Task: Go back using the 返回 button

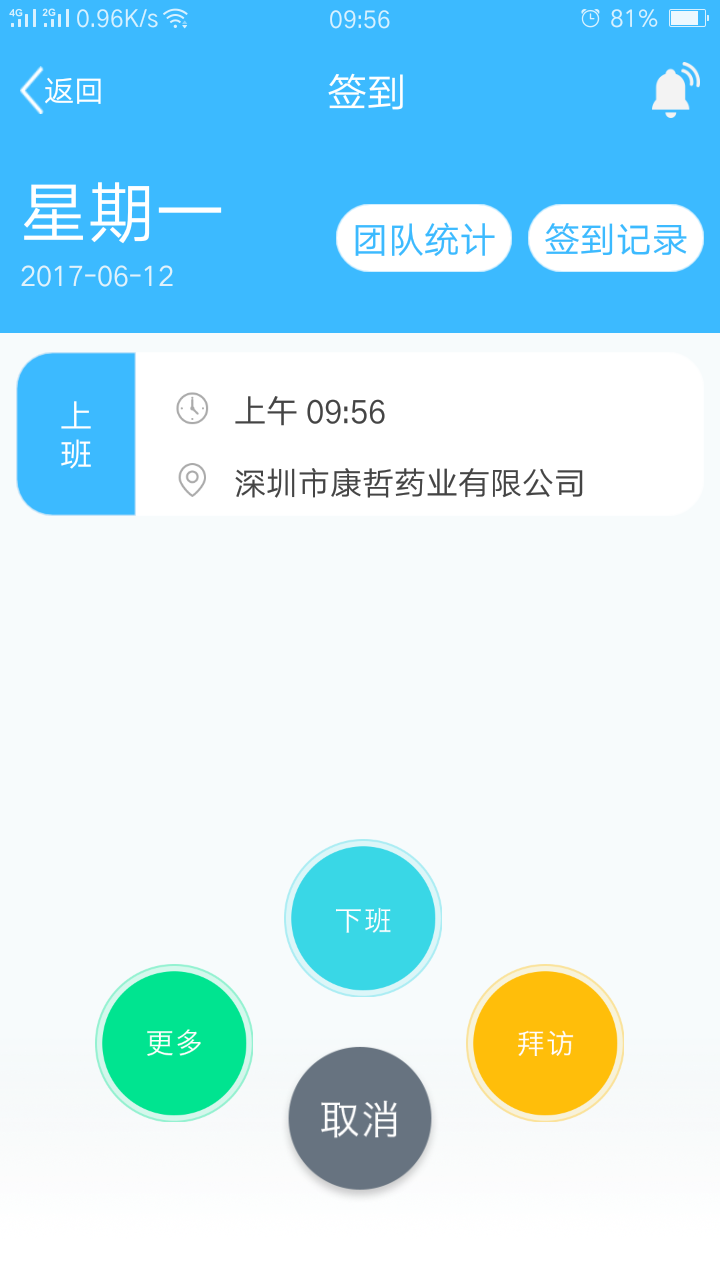Action: (62, 91)
